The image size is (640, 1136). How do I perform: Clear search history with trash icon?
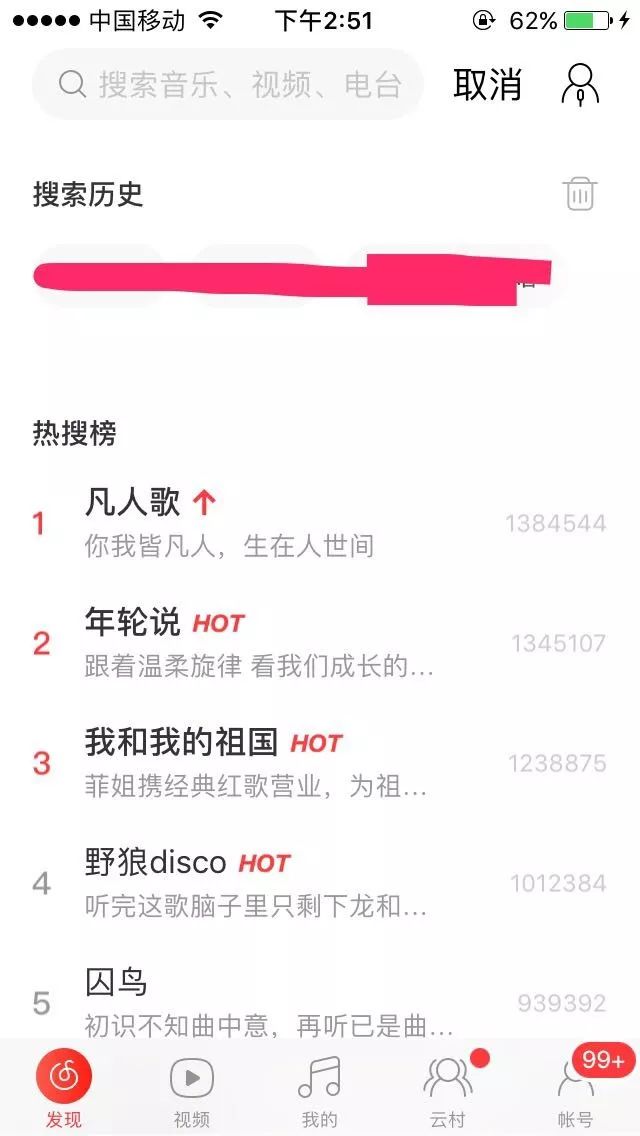[x=580, y=194]
